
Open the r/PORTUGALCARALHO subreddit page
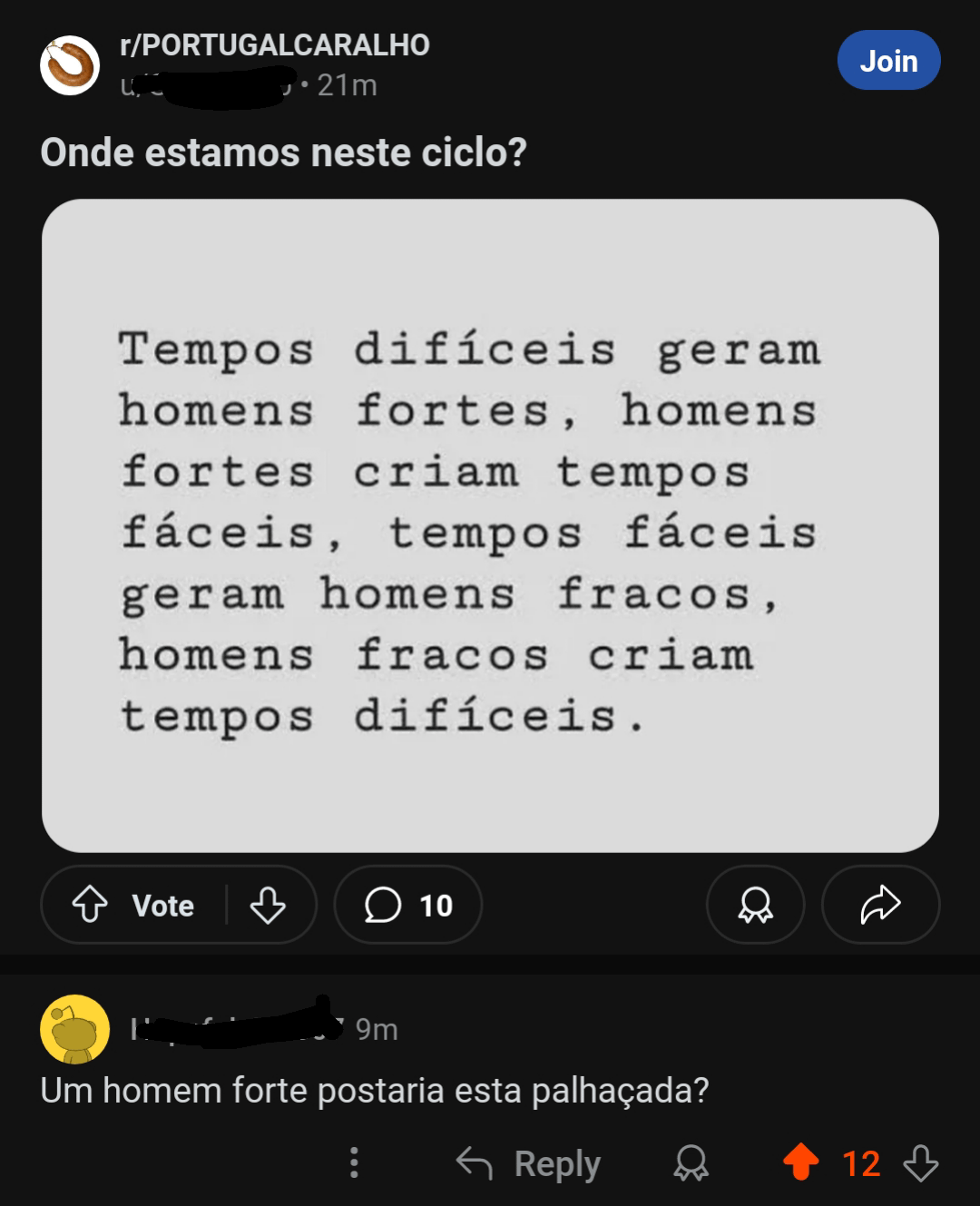(274, 44)
